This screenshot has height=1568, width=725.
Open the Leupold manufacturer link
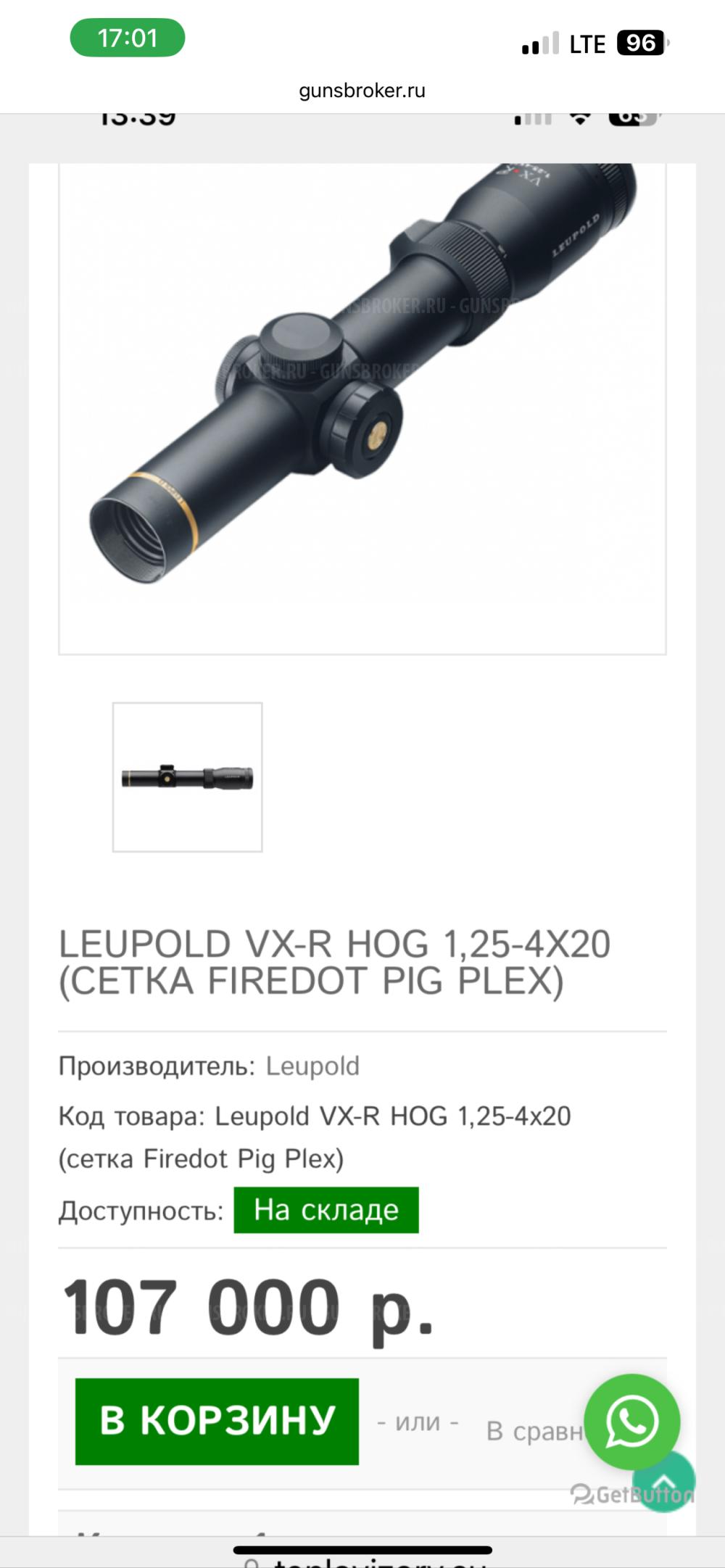tap(313, 1067)
